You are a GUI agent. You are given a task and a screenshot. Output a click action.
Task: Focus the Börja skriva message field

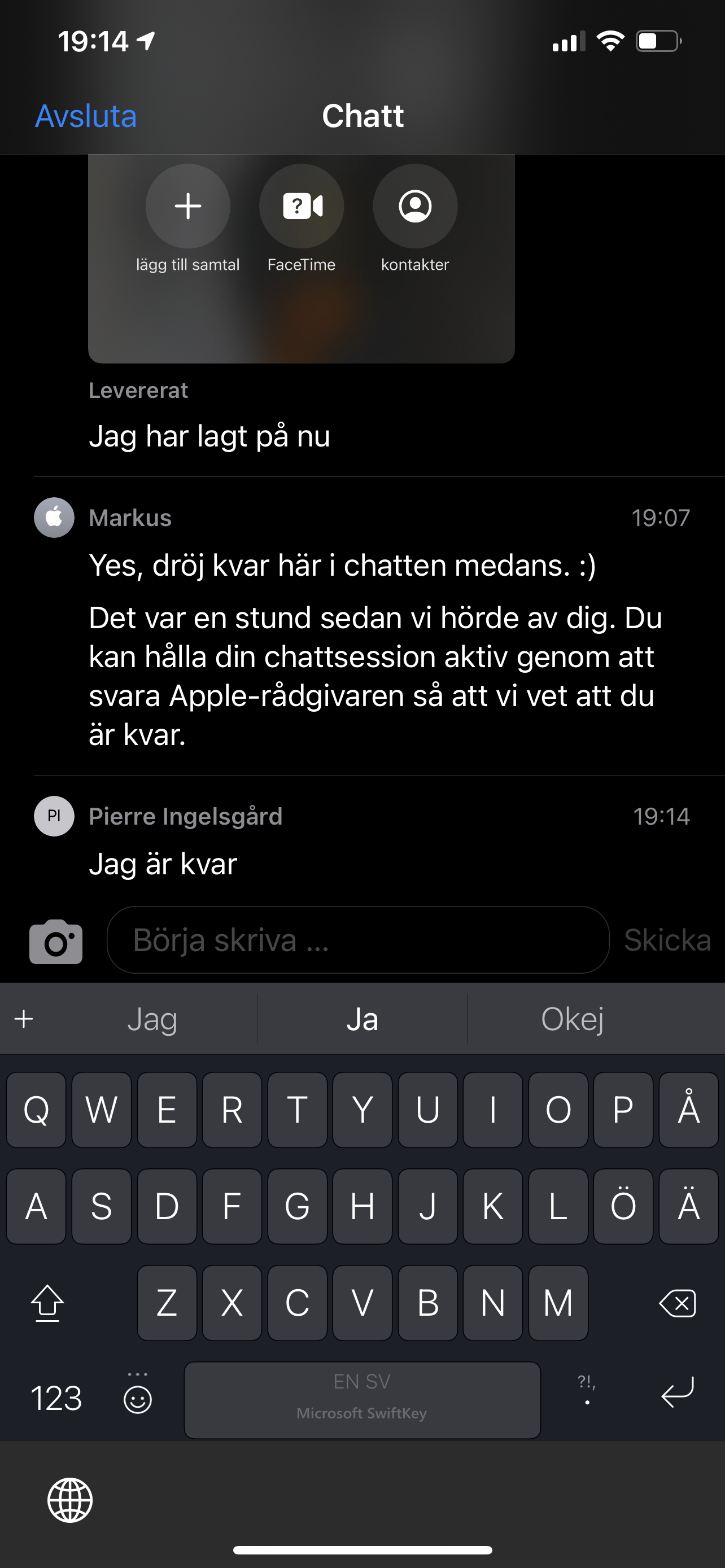(358, 940)
